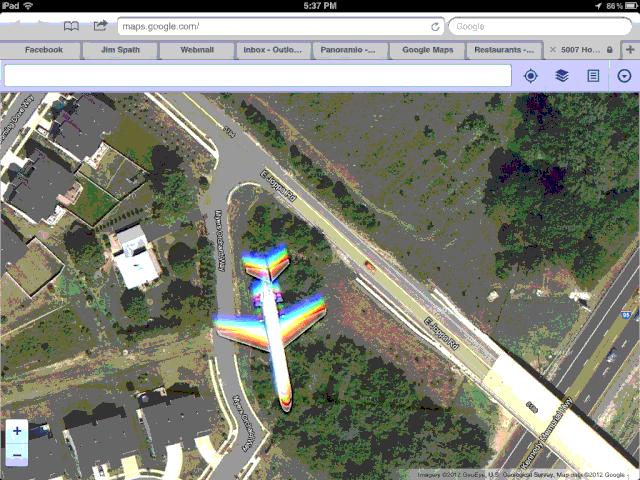
Task: Center map on my location
Action: (x=530, y=76)
